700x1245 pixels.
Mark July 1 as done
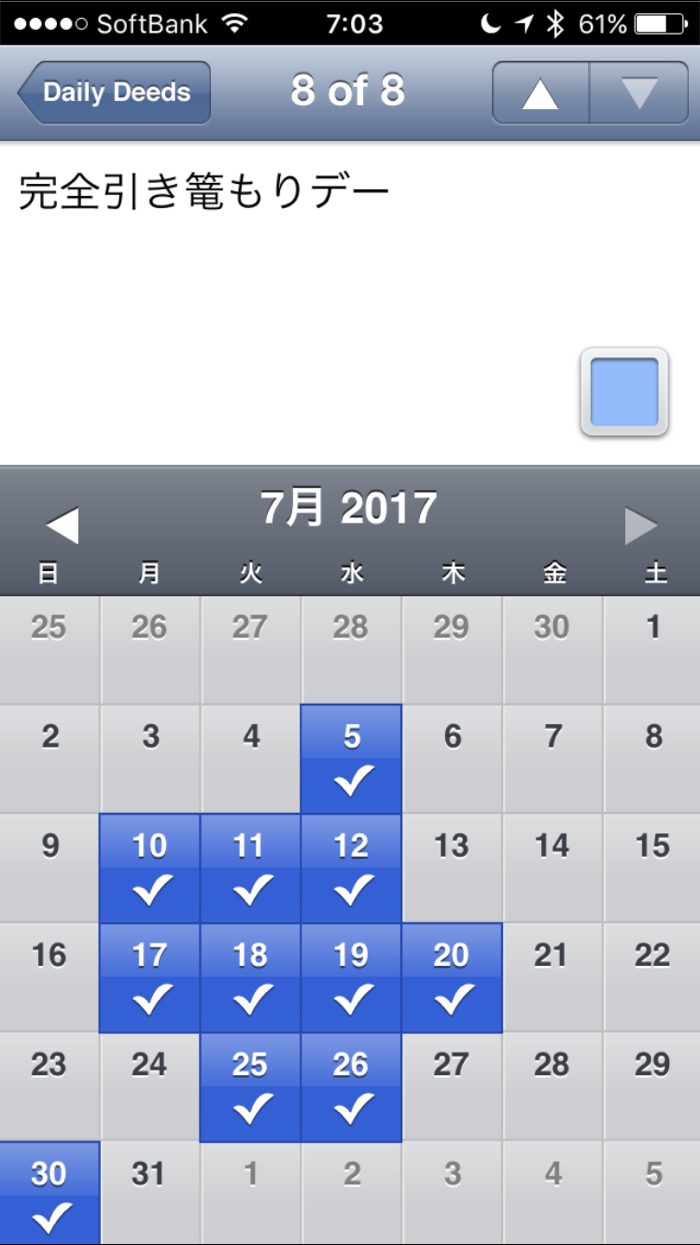tap(652, 649)
